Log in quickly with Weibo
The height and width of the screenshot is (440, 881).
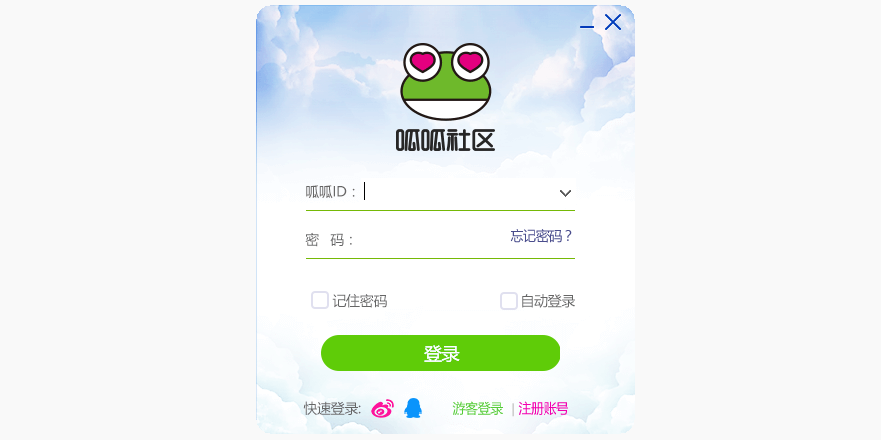click(383, 408)
